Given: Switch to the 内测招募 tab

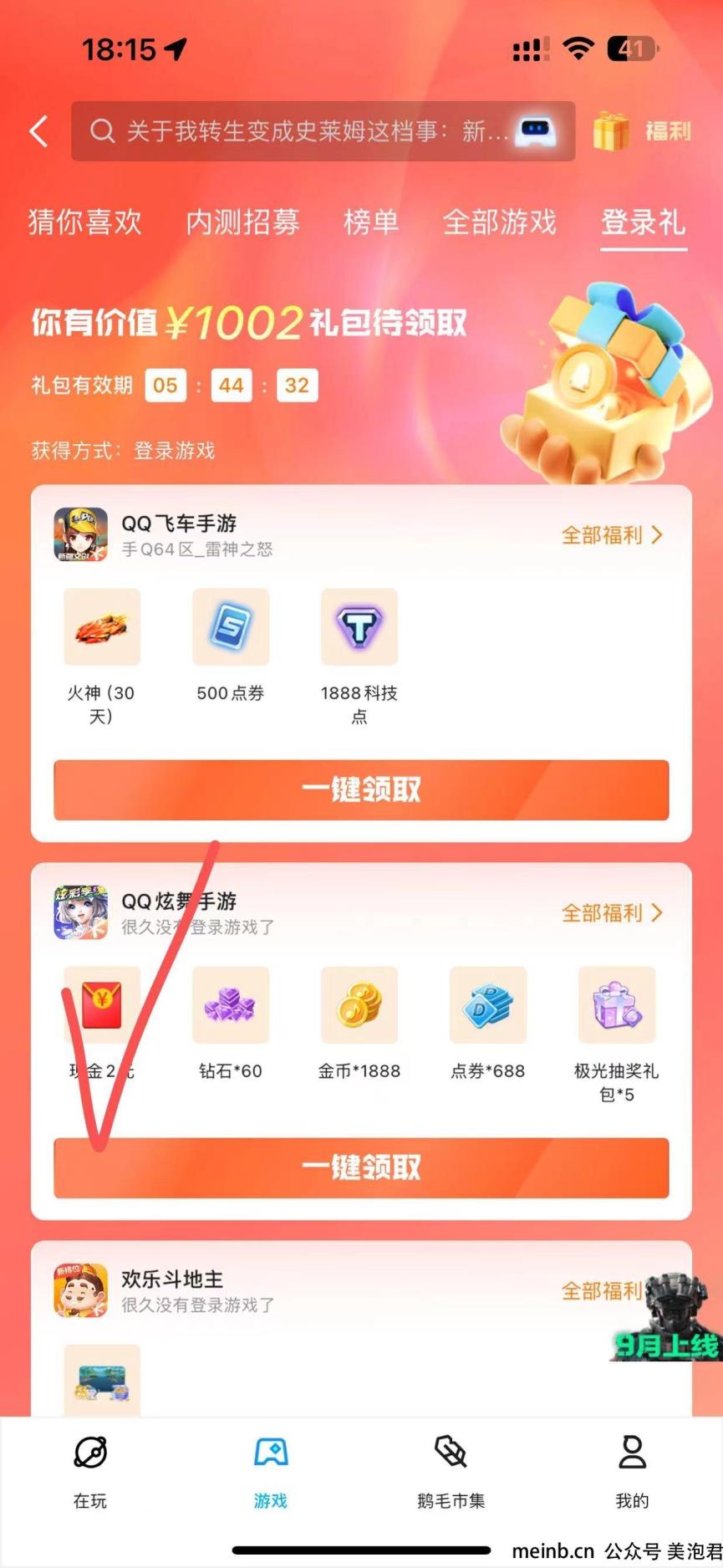Looking at the screenshot, I should click(242, 222).
